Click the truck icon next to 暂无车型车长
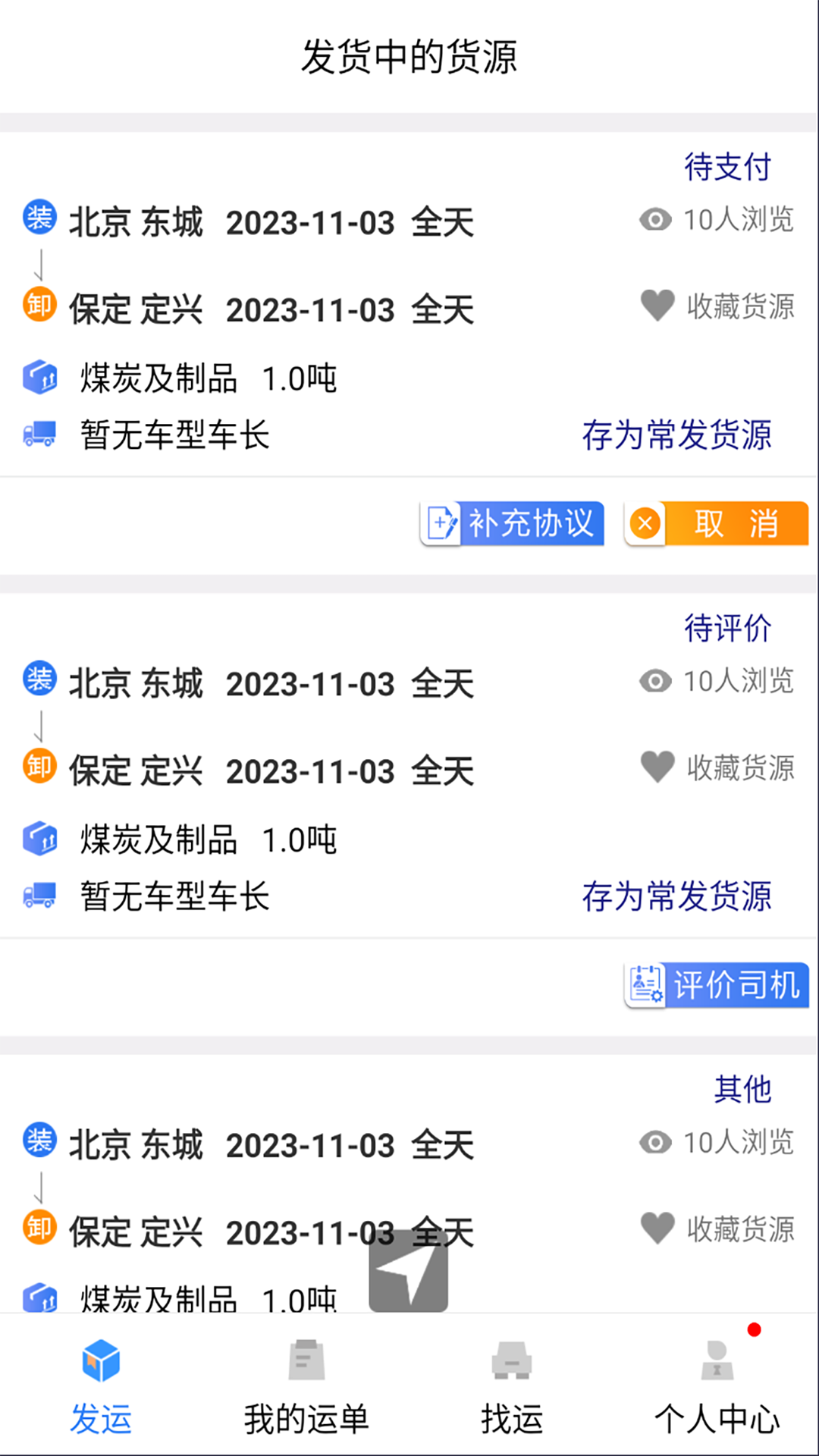 click(40, 434)
